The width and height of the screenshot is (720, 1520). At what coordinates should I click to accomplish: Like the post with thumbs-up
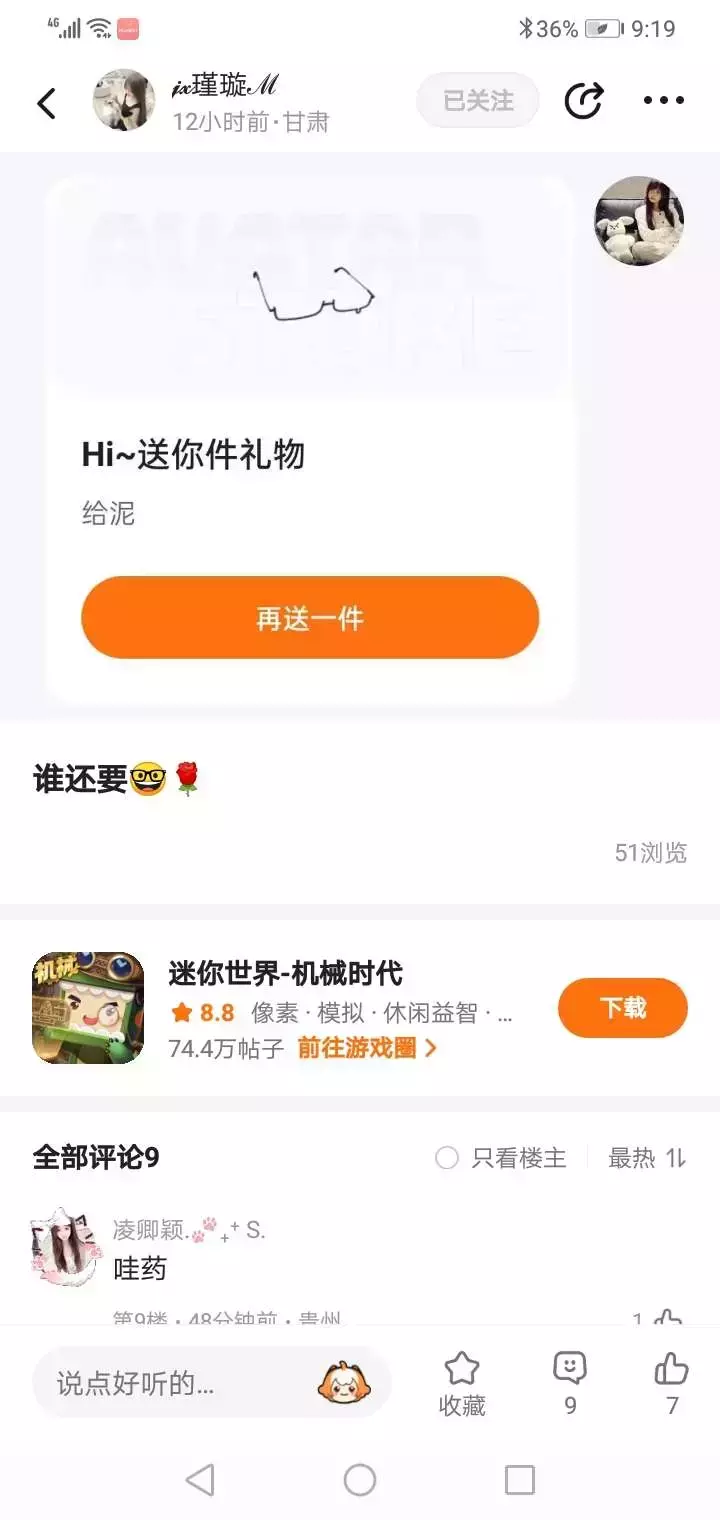tap(672, 1384)
